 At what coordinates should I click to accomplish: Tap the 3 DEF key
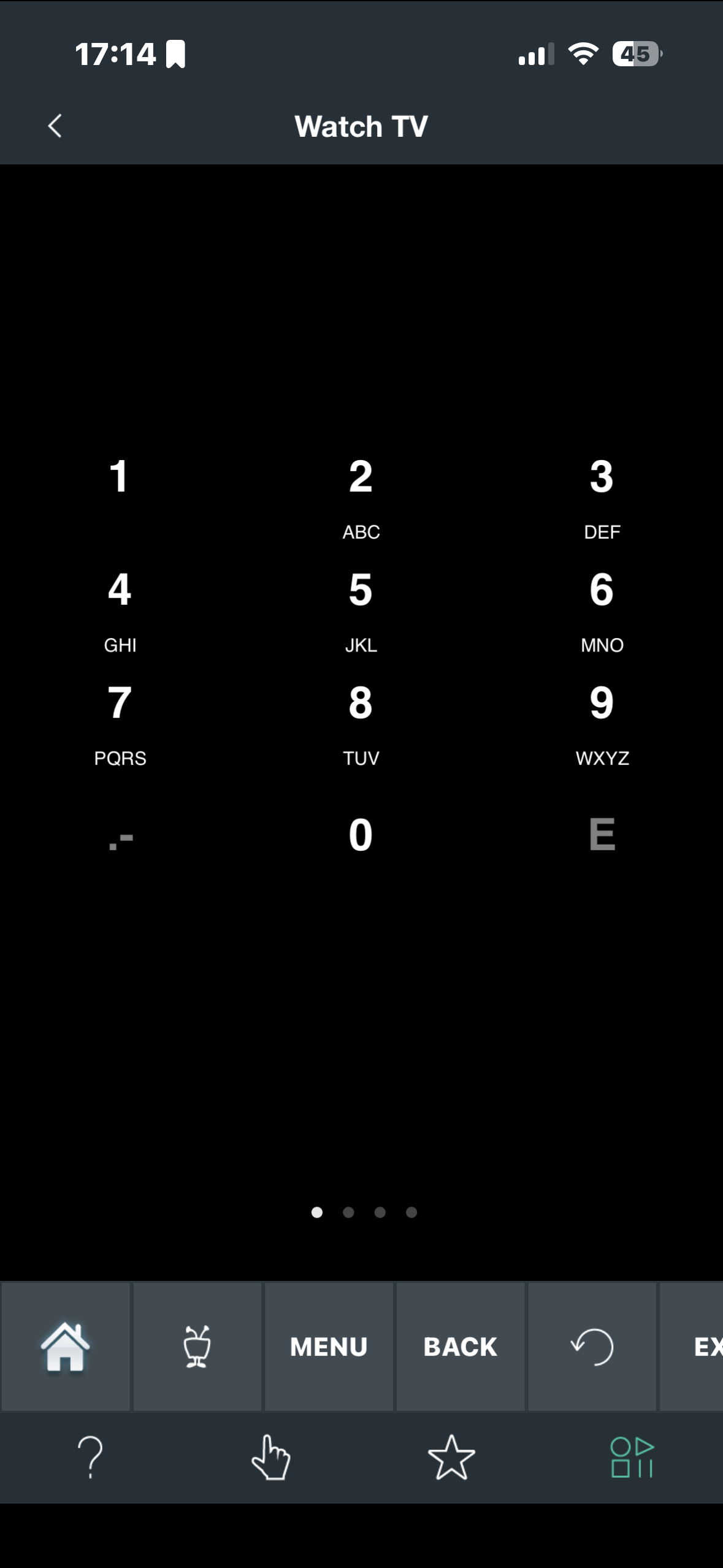coord(602,494)
